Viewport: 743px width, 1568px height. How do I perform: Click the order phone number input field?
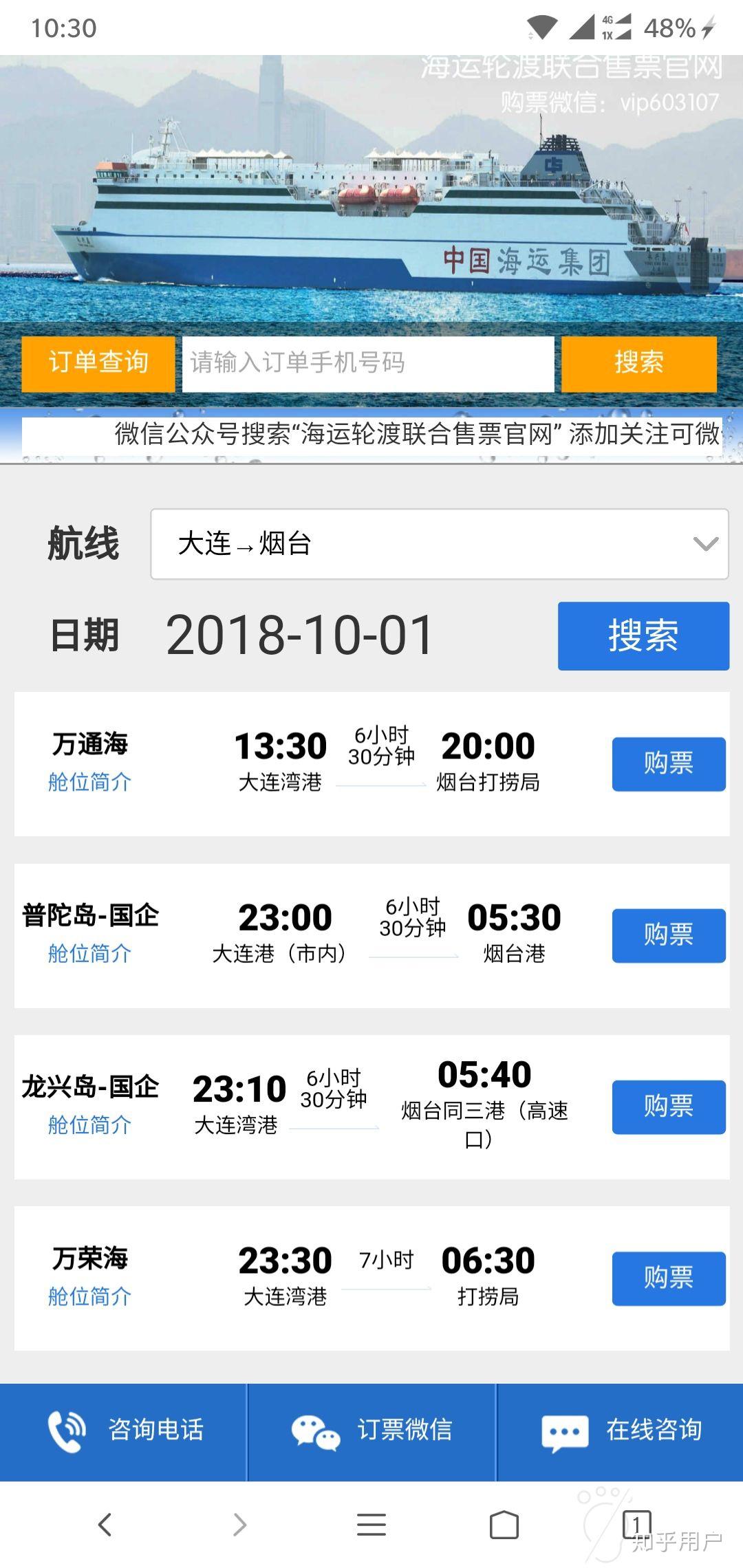[368, 363]
